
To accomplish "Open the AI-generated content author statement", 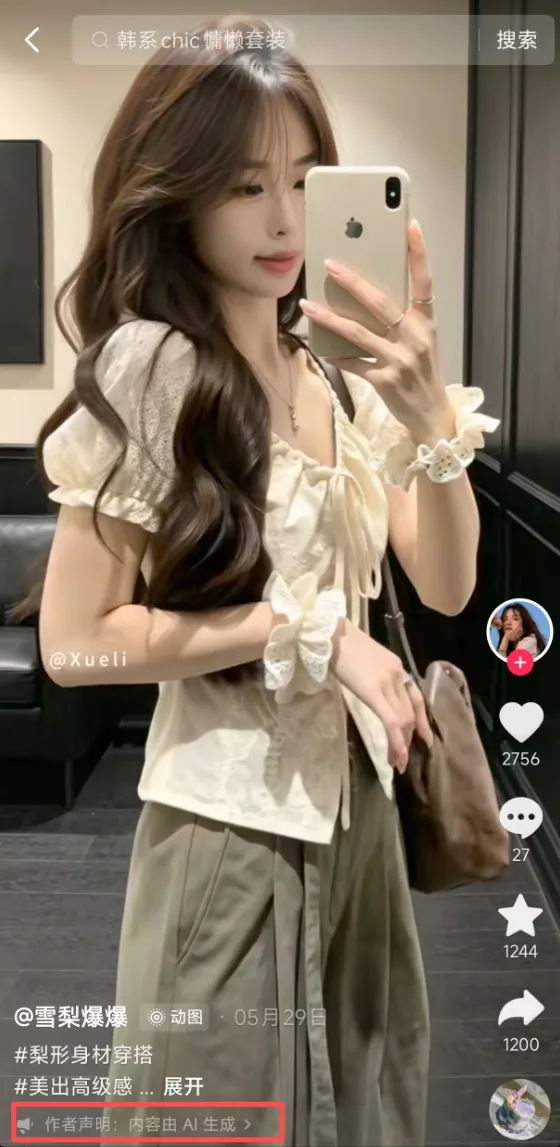I will (148, 1123).
